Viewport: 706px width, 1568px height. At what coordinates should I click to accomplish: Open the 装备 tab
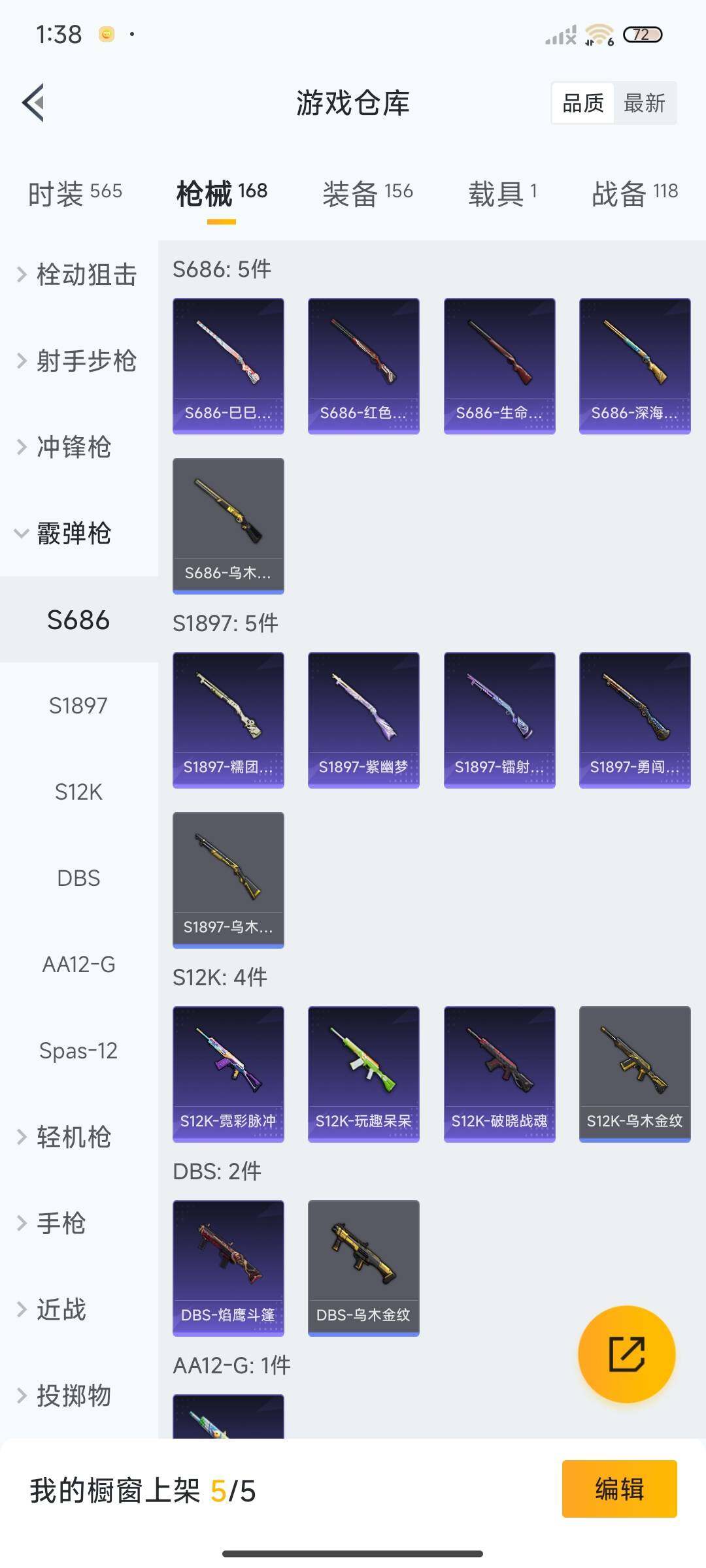(367, 193)
